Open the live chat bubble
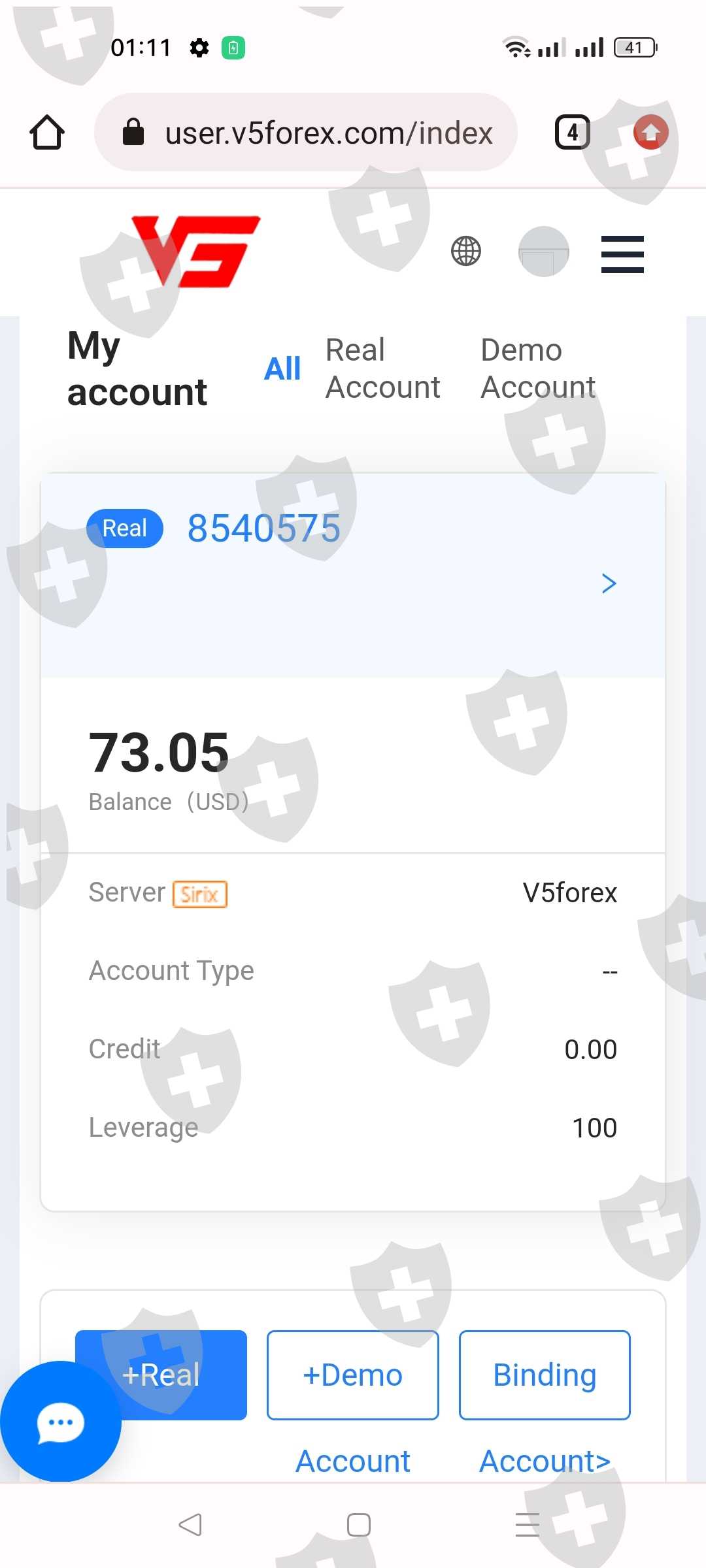Image resolution: width=706 pixels, height=1568 pixels. pos(60,1422)
